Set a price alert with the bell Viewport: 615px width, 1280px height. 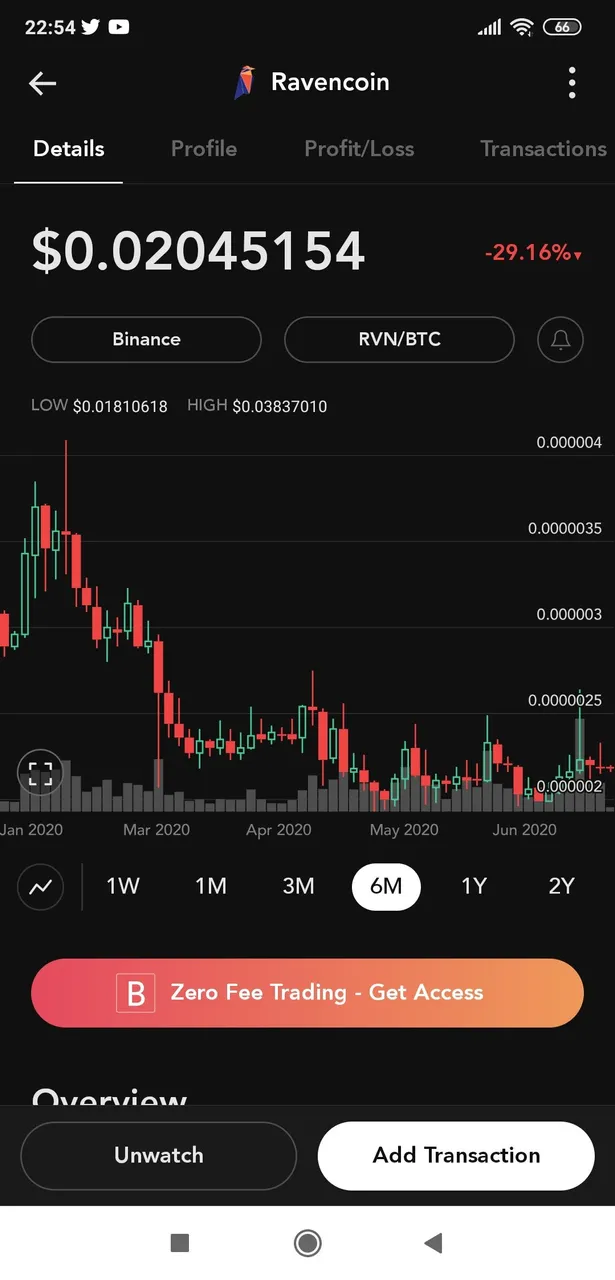[x=560, y=340]
